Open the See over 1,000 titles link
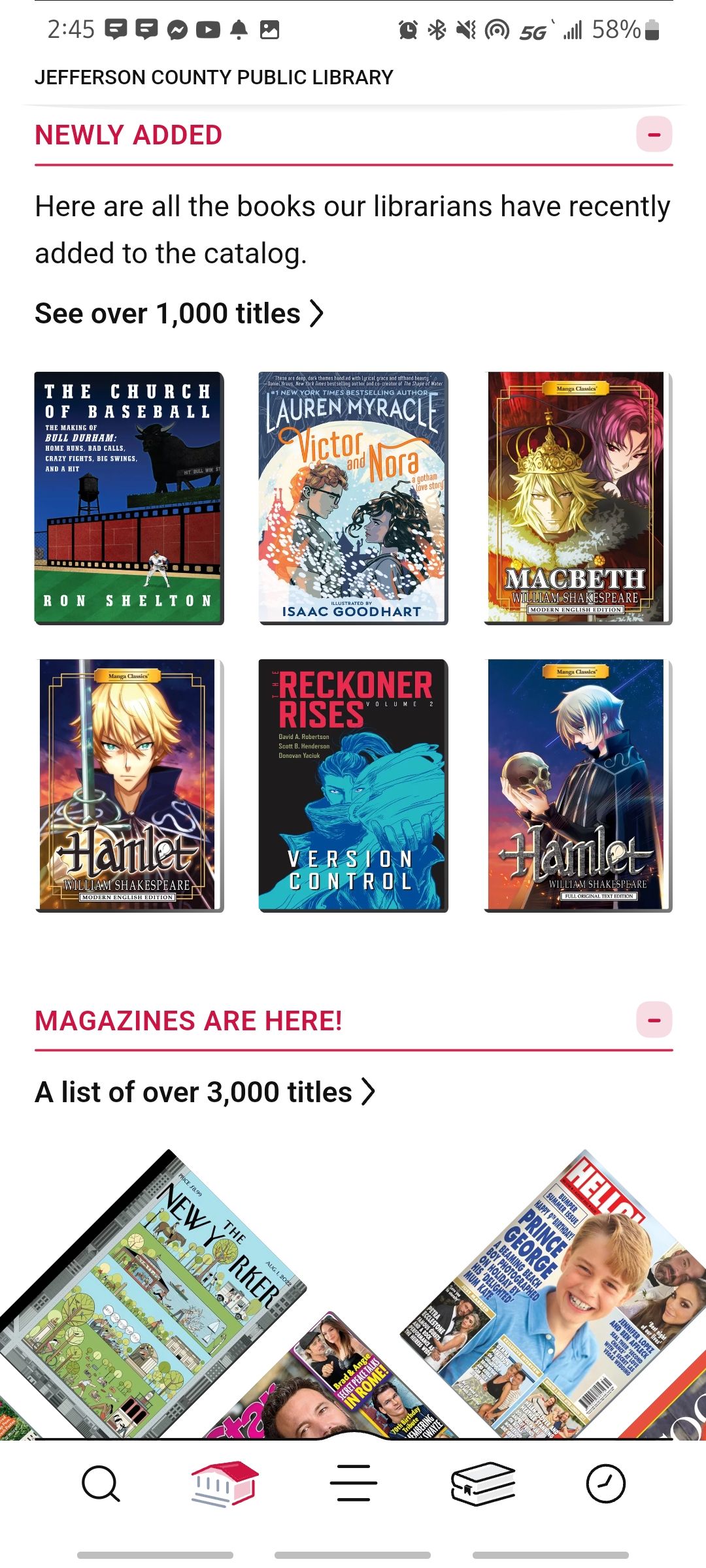This screenshot has width=706, height=1568. [178, 314]
